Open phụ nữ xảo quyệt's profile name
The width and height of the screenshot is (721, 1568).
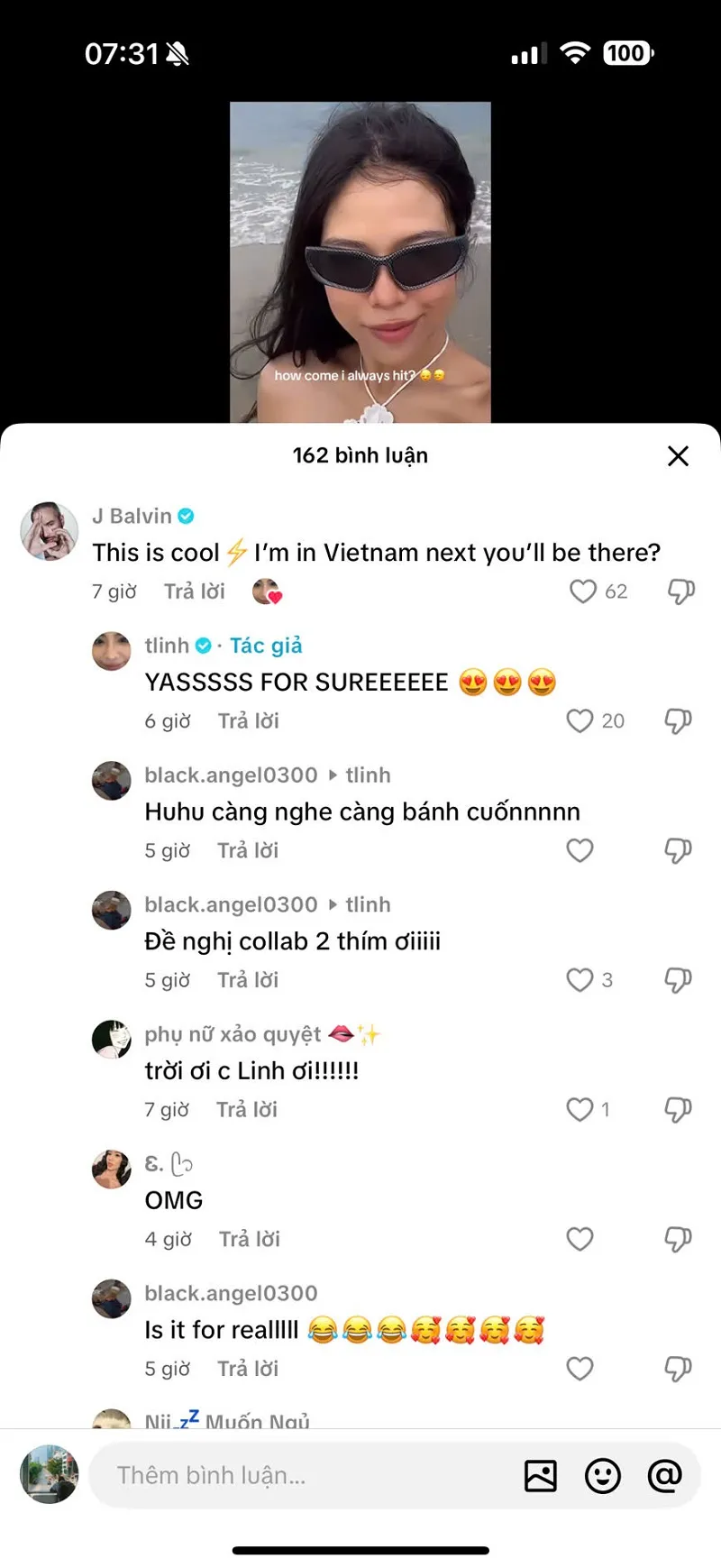click(x=233, y=1034)
